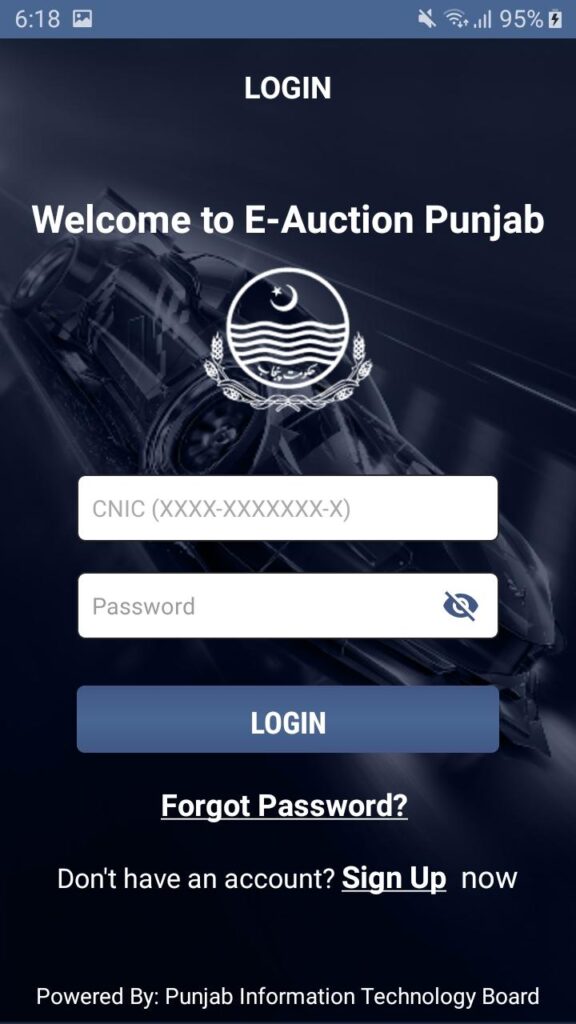Open Sign Up to create account
The image size is (576, 1024).
(394, 878)
